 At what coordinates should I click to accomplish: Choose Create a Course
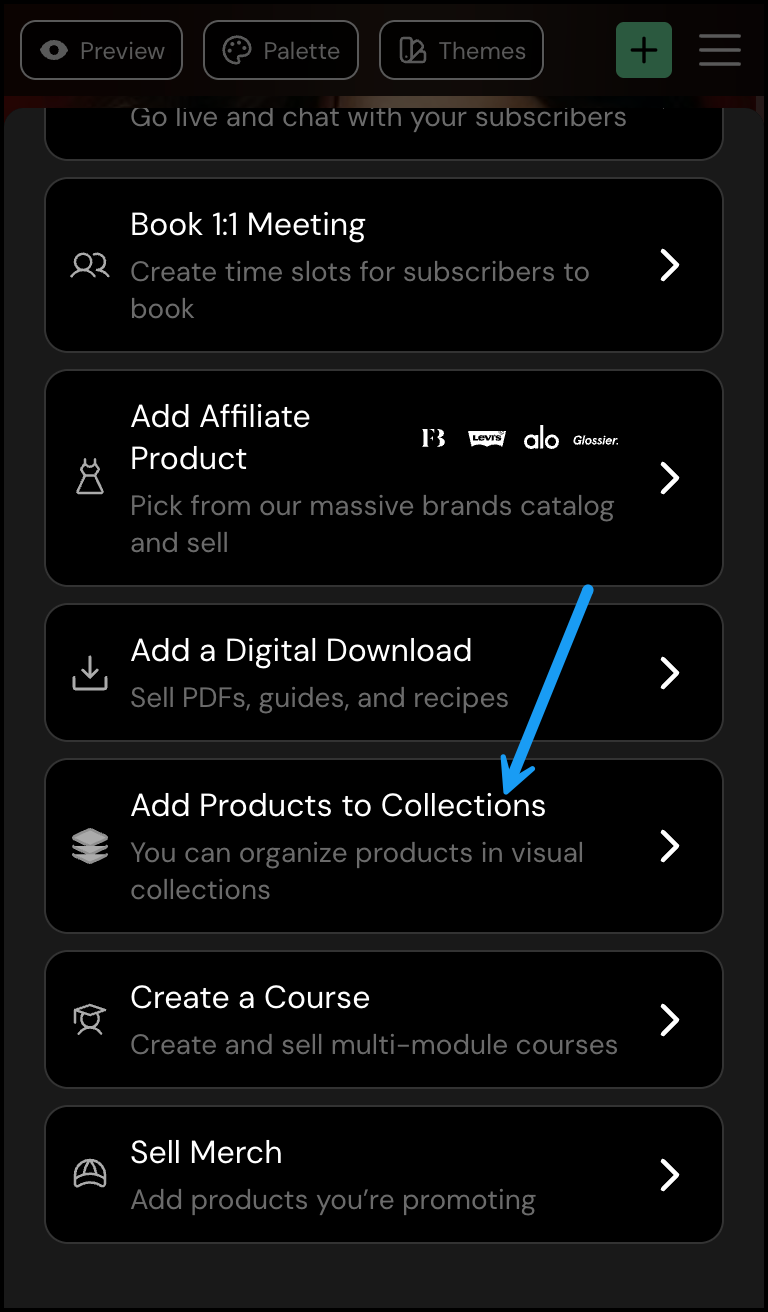click(x=384, y=1019)
